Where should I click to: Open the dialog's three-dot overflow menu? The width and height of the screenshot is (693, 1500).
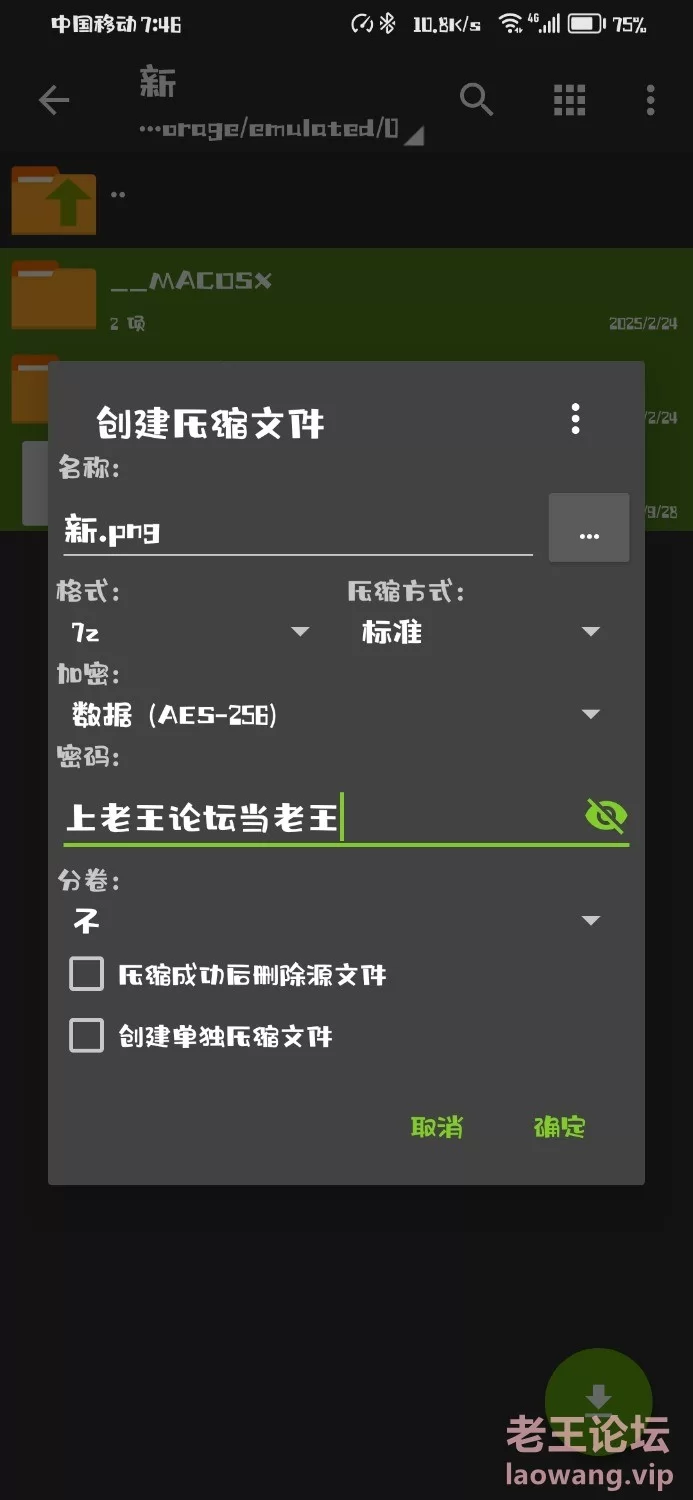(575, 419)
